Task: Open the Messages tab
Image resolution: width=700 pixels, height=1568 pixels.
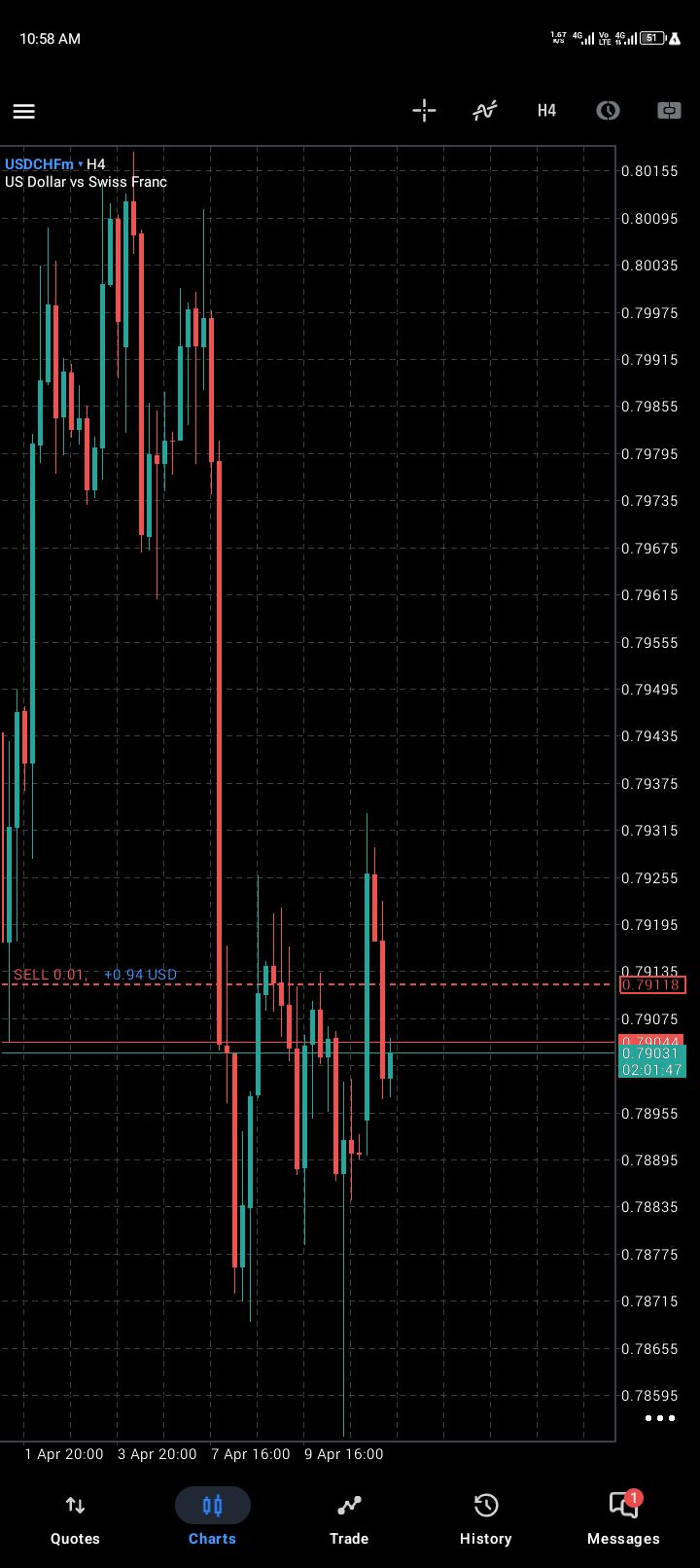Action: [x=623, y=1518]
